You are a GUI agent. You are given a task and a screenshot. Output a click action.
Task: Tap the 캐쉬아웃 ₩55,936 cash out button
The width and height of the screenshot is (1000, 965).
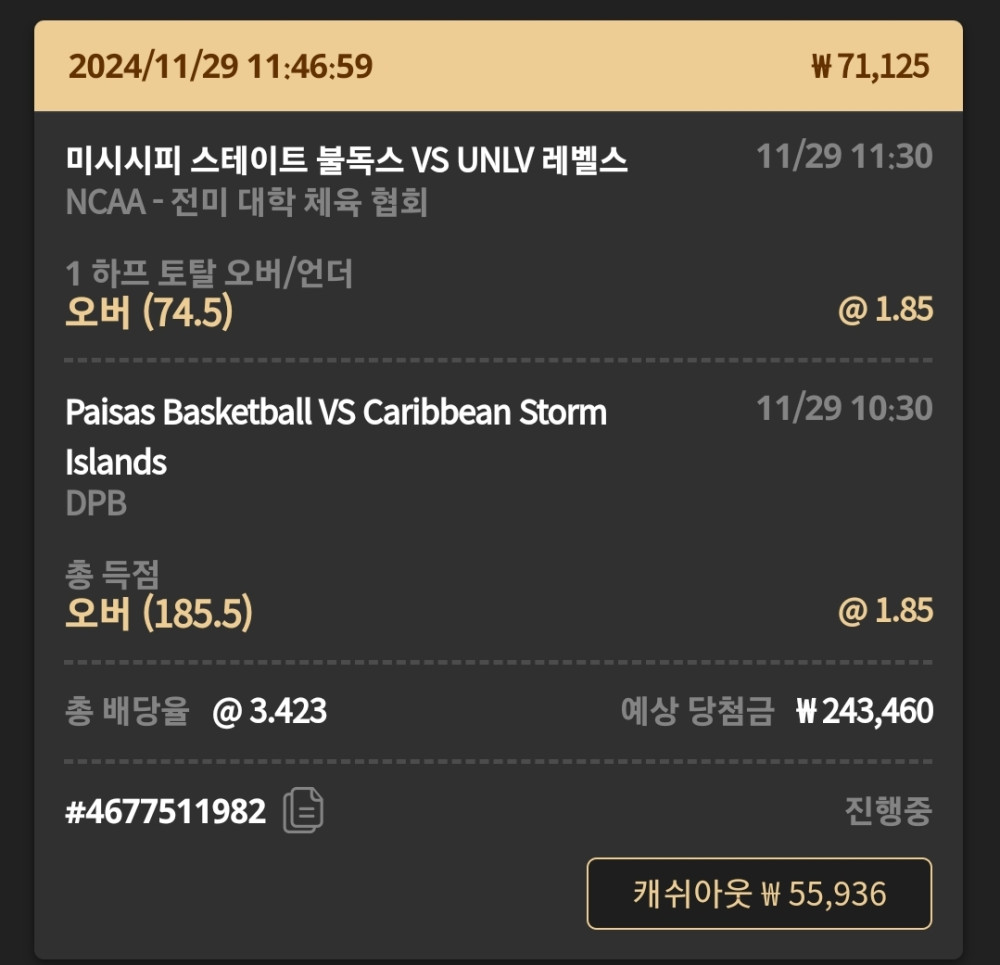pyautogui.click(x=759, y=893)
